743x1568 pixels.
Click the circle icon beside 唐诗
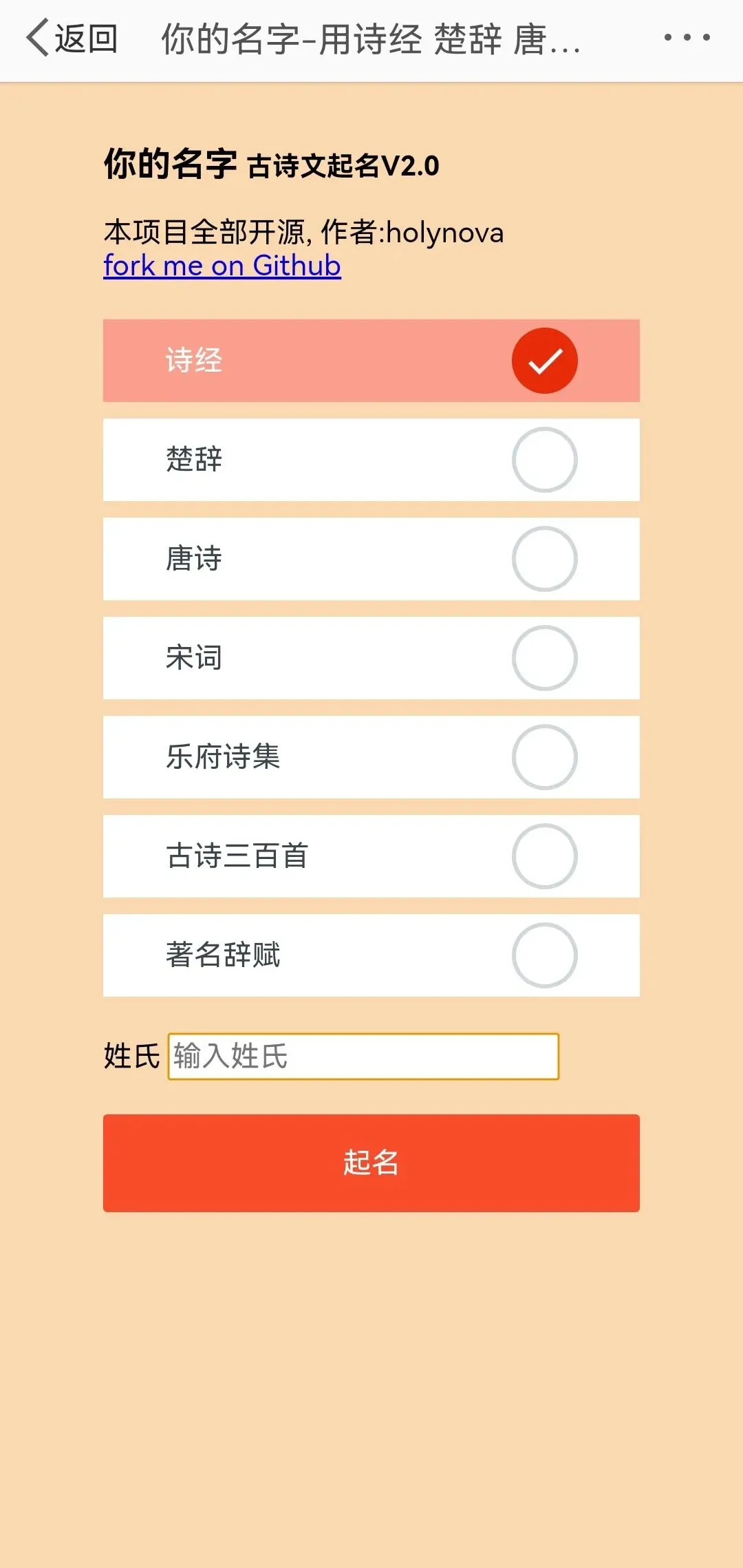coord(544,558)
